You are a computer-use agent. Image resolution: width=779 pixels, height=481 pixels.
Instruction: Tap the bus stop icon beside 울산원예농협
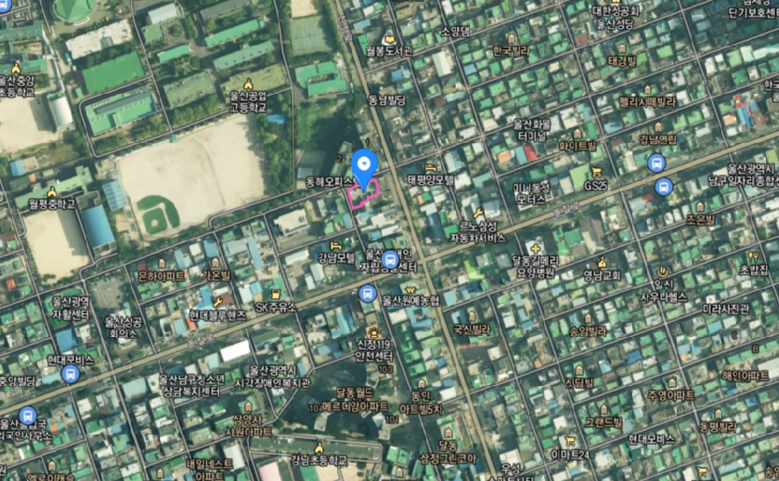367,294
